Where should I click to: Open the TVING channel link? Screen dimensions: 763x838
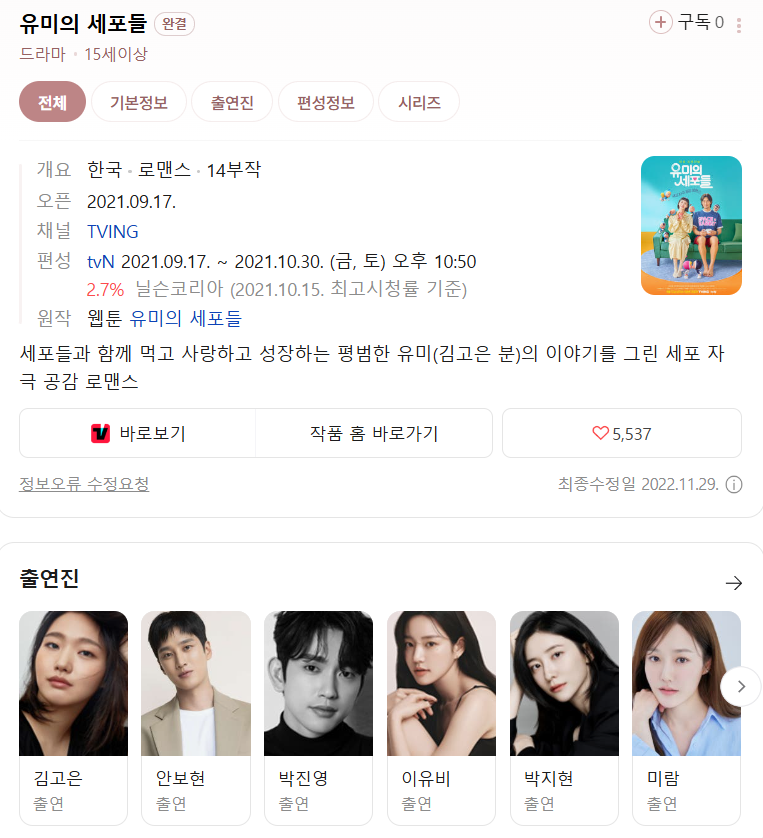[x=112, y=232]
